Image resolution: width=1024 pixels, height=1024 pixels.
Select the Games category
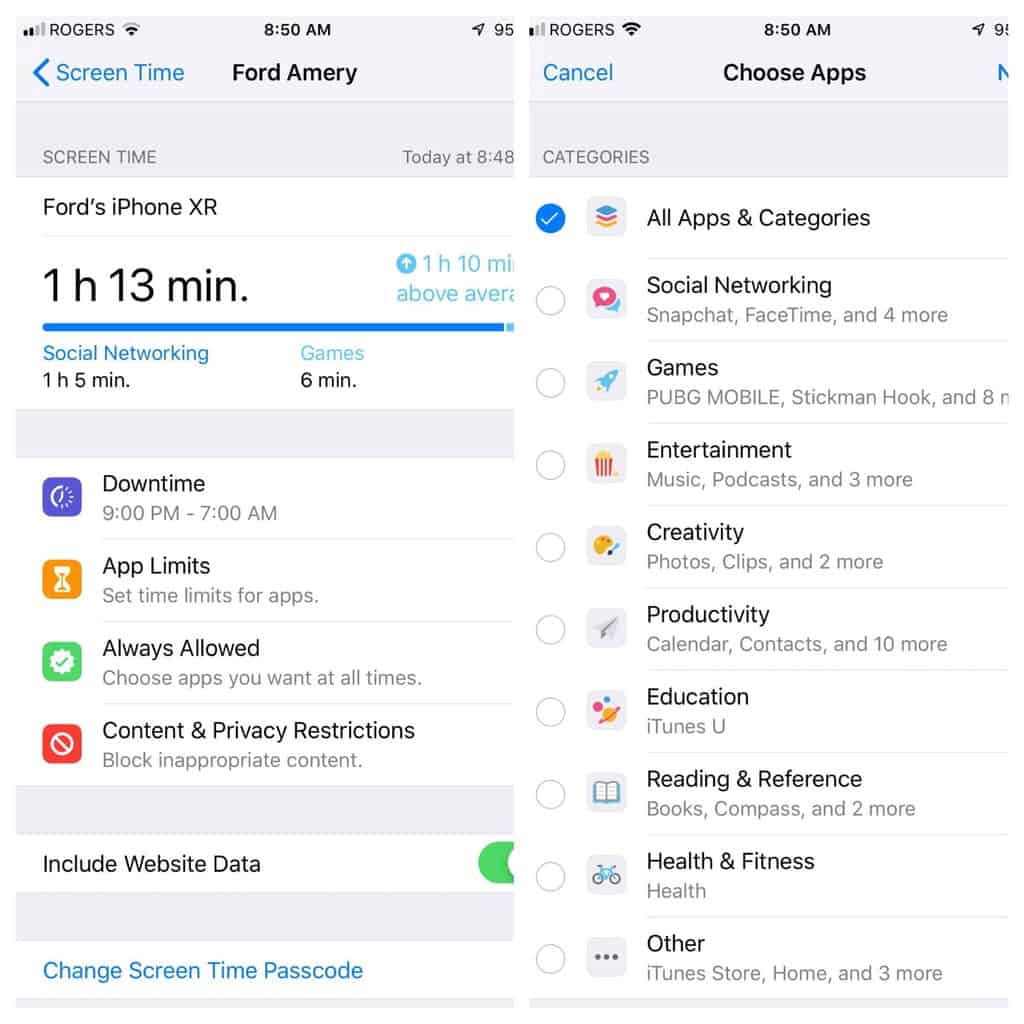point(551,382)
